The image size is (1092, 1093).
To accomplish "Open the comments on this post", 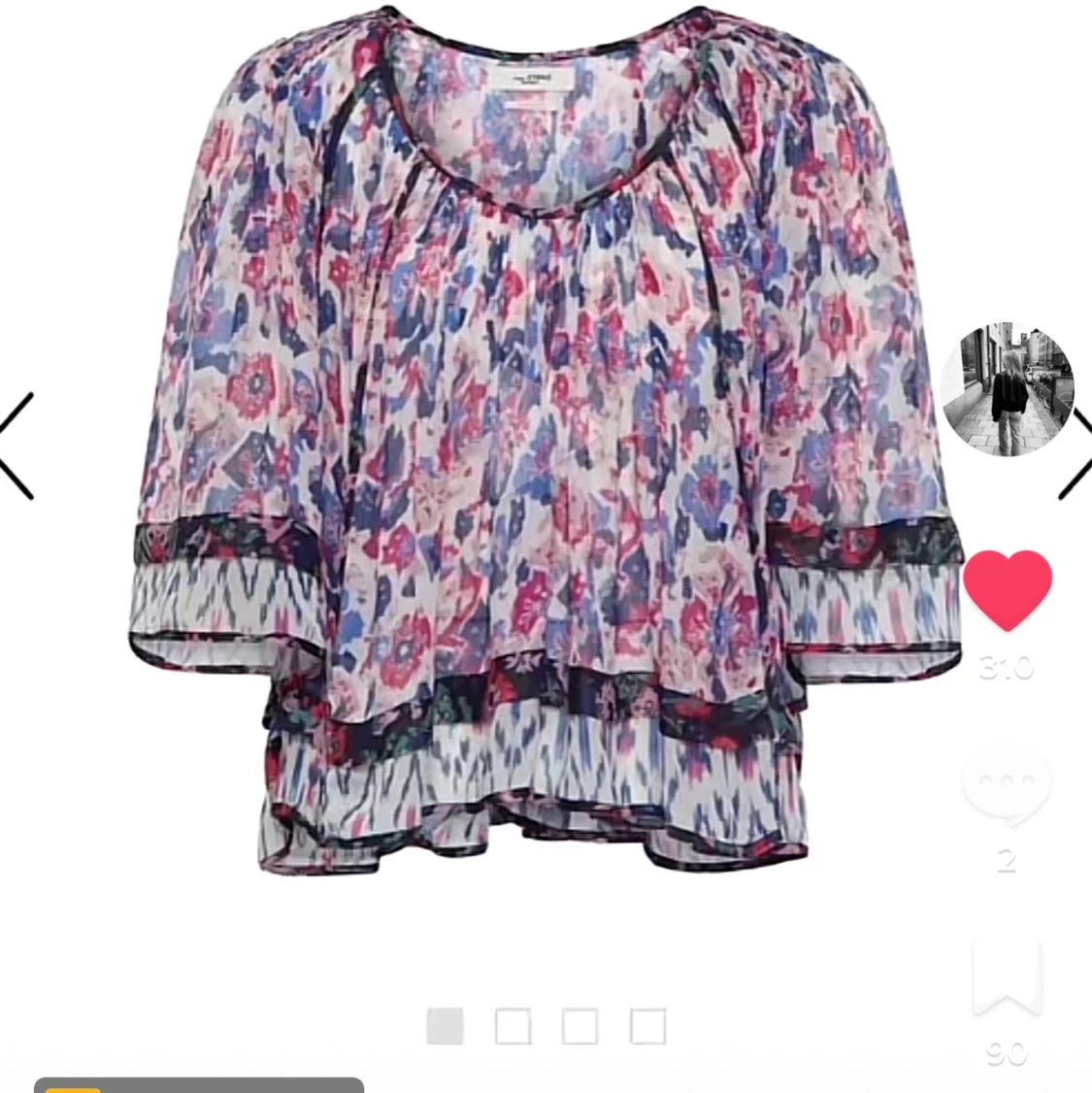I will (x=1007, y=786).
